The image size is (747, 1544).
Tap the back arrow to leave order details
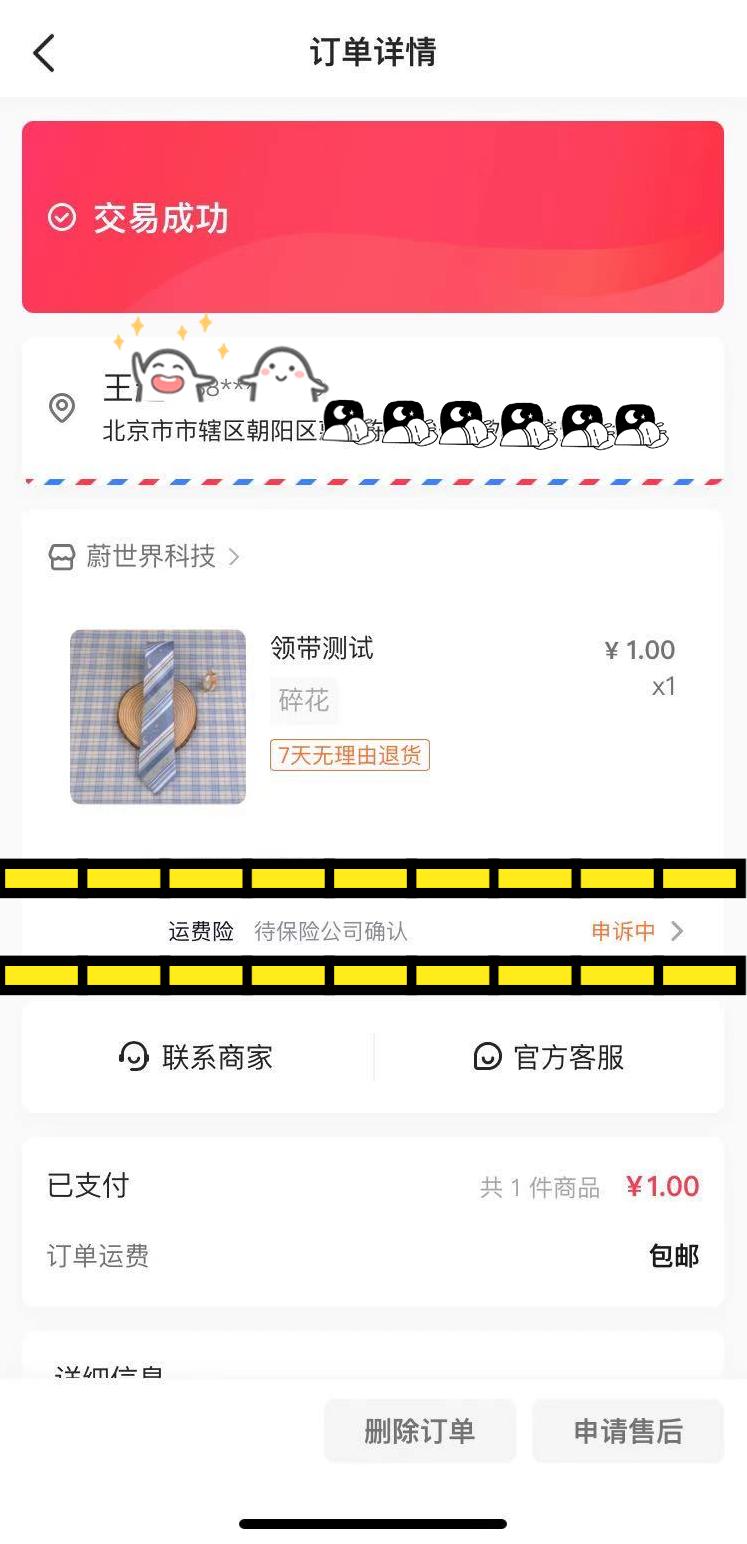43,52
